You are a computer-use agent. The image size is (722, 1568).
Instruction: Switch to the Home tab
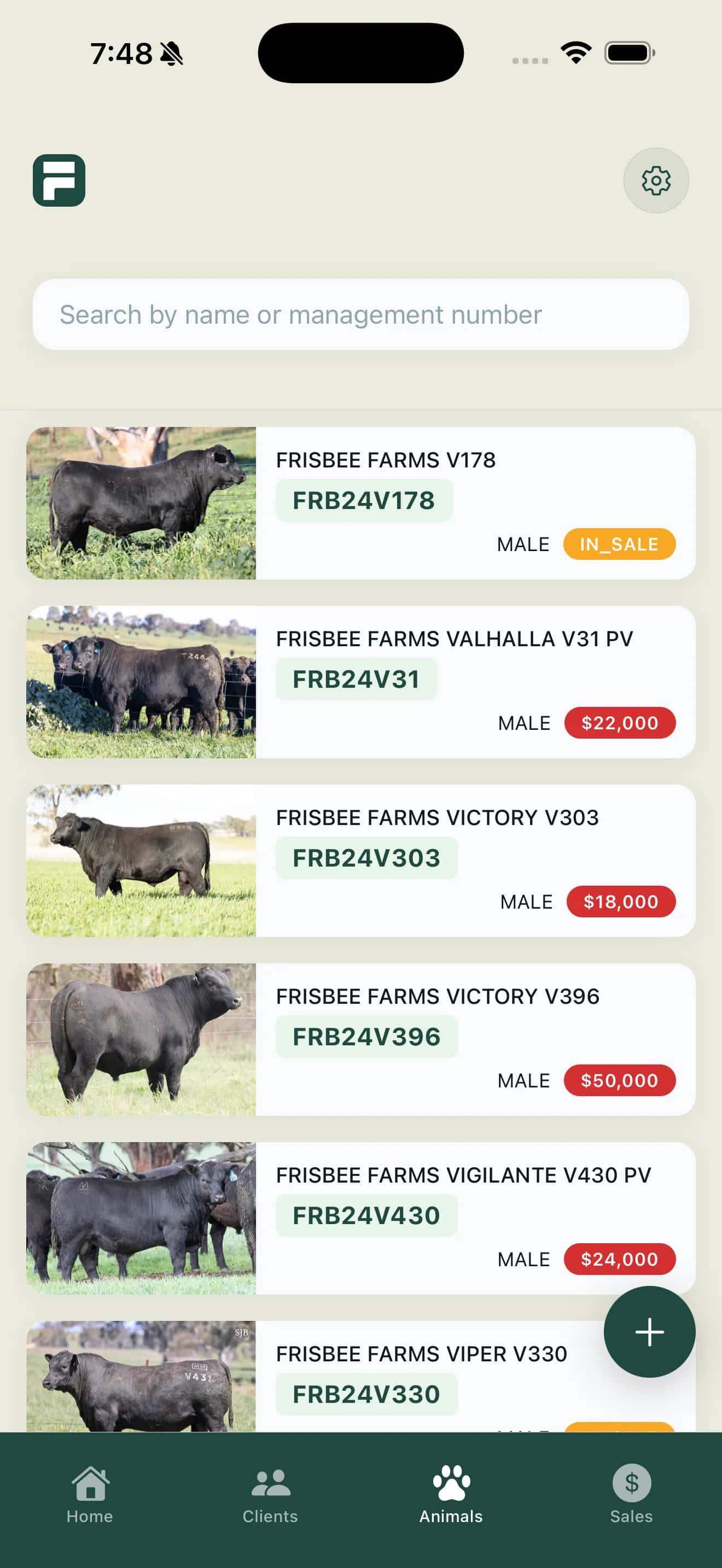90,1494
